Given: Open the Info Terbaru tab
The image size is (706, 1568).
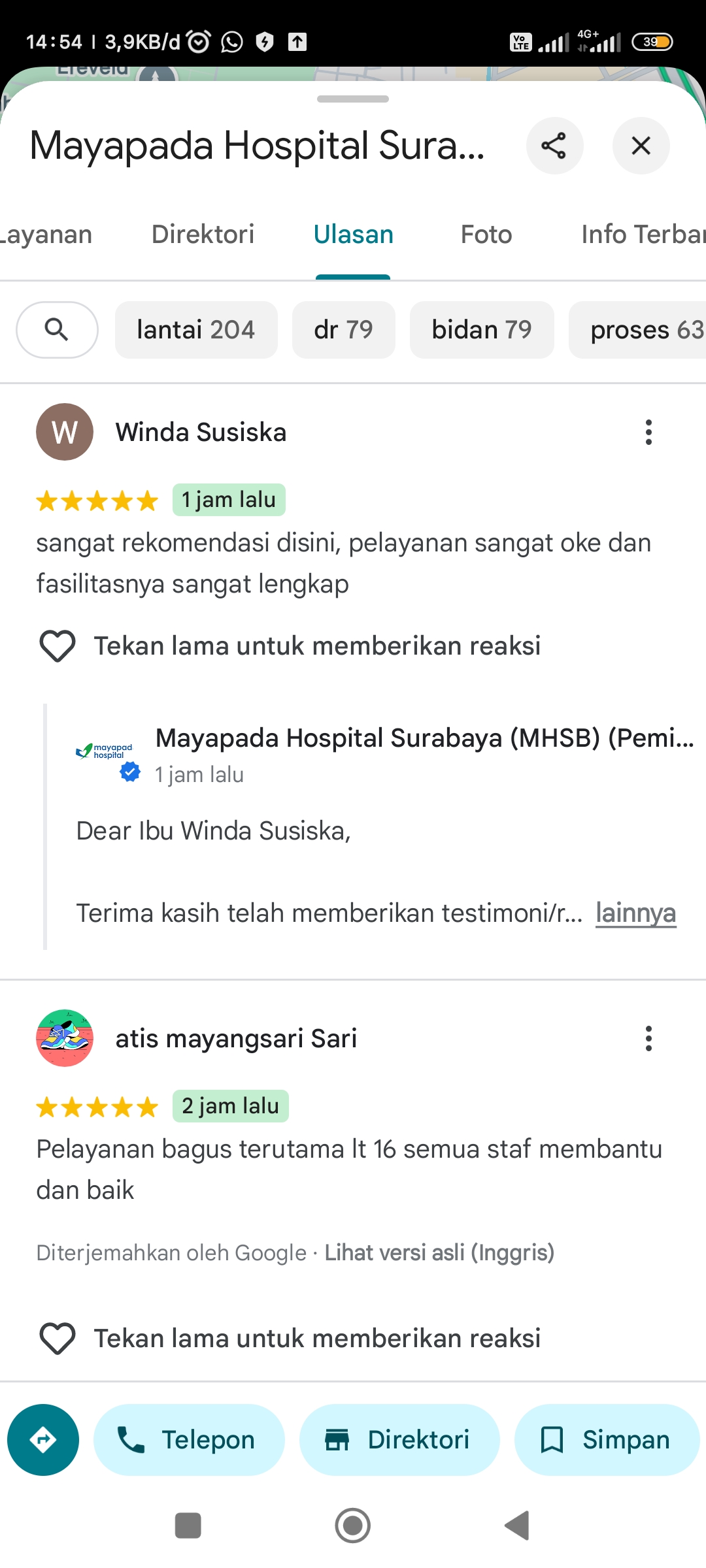Looking at the screenshot, I should tap(643, 235).
